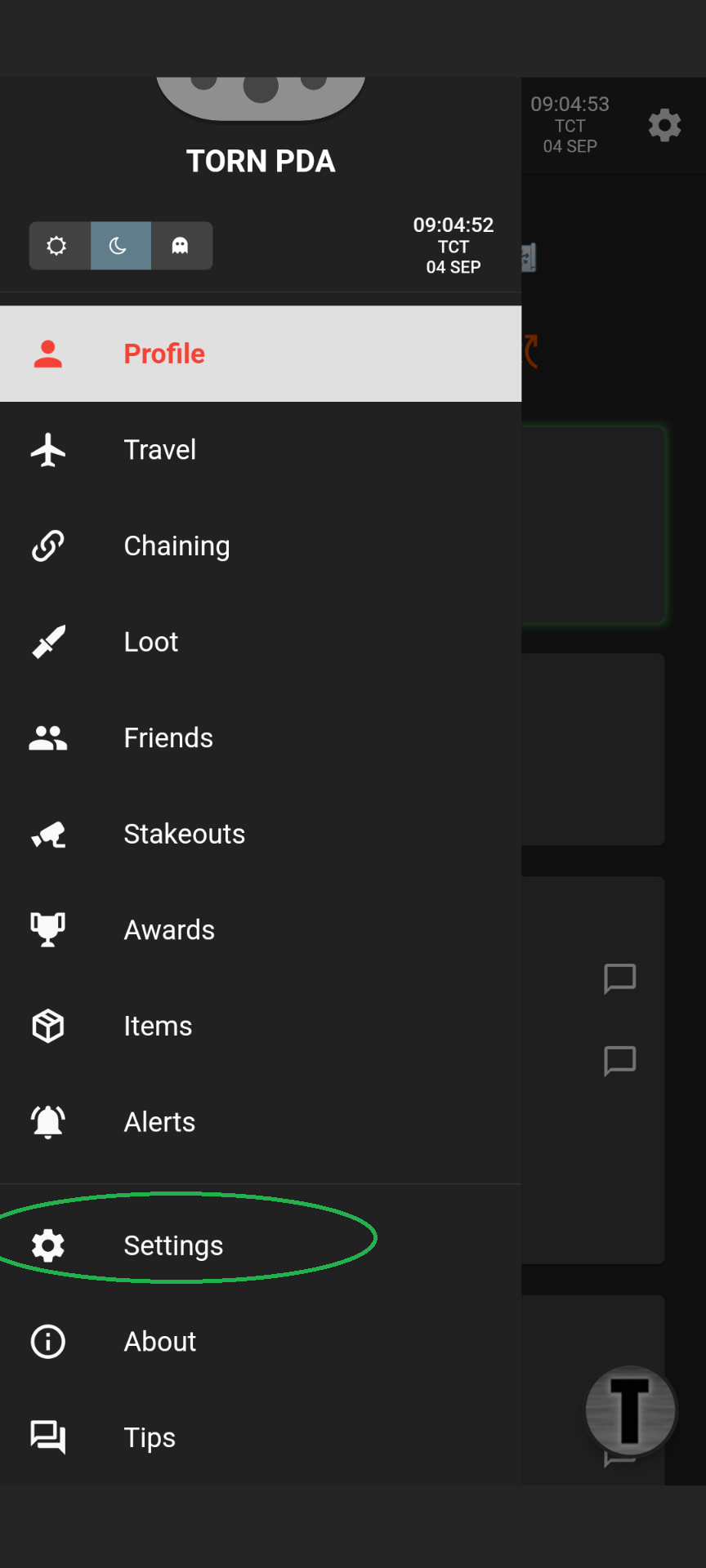
Task: Open the Awards page
Action: coord(261,930)
